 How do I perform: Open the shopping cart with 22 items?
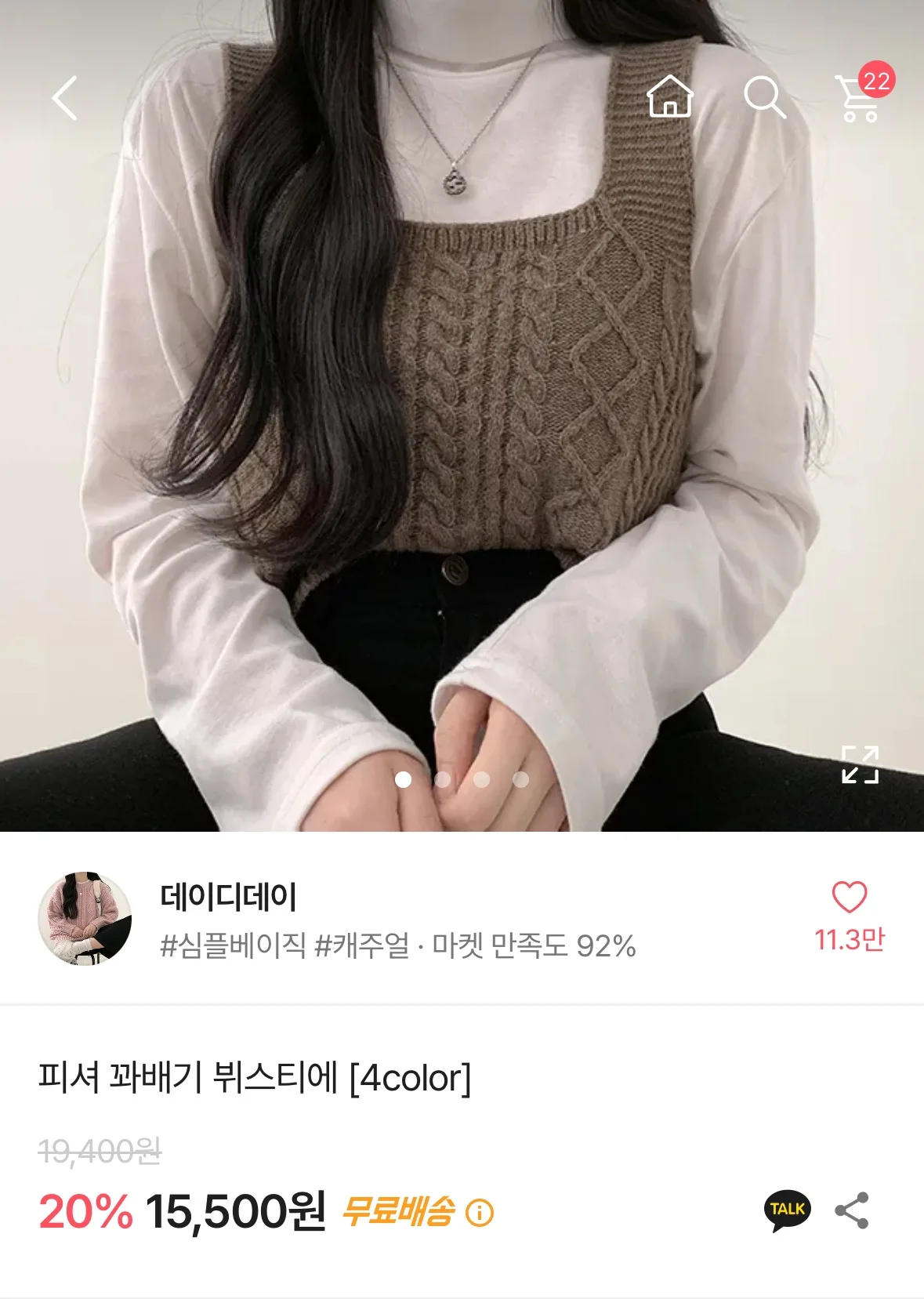point(861,97)
